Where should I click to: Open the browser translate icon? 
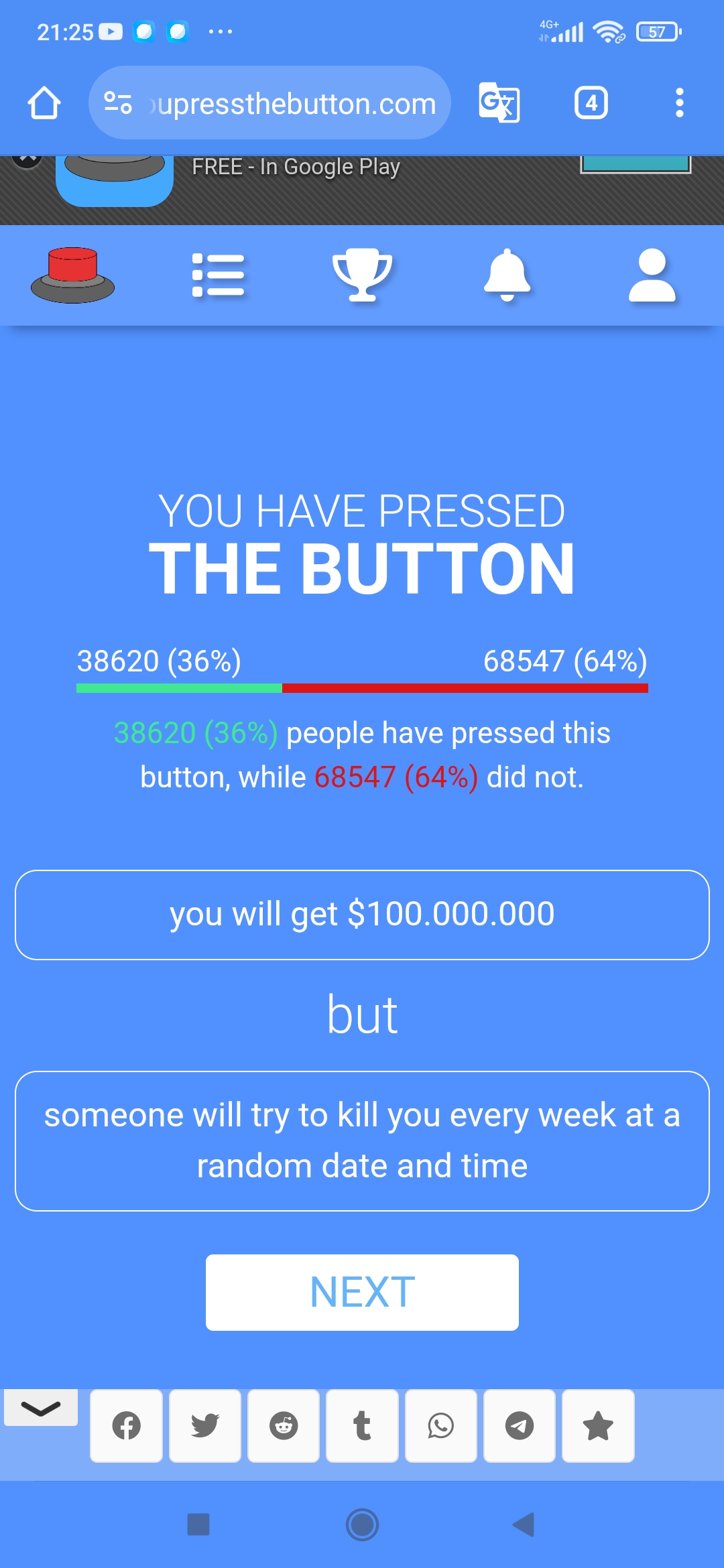499,103
